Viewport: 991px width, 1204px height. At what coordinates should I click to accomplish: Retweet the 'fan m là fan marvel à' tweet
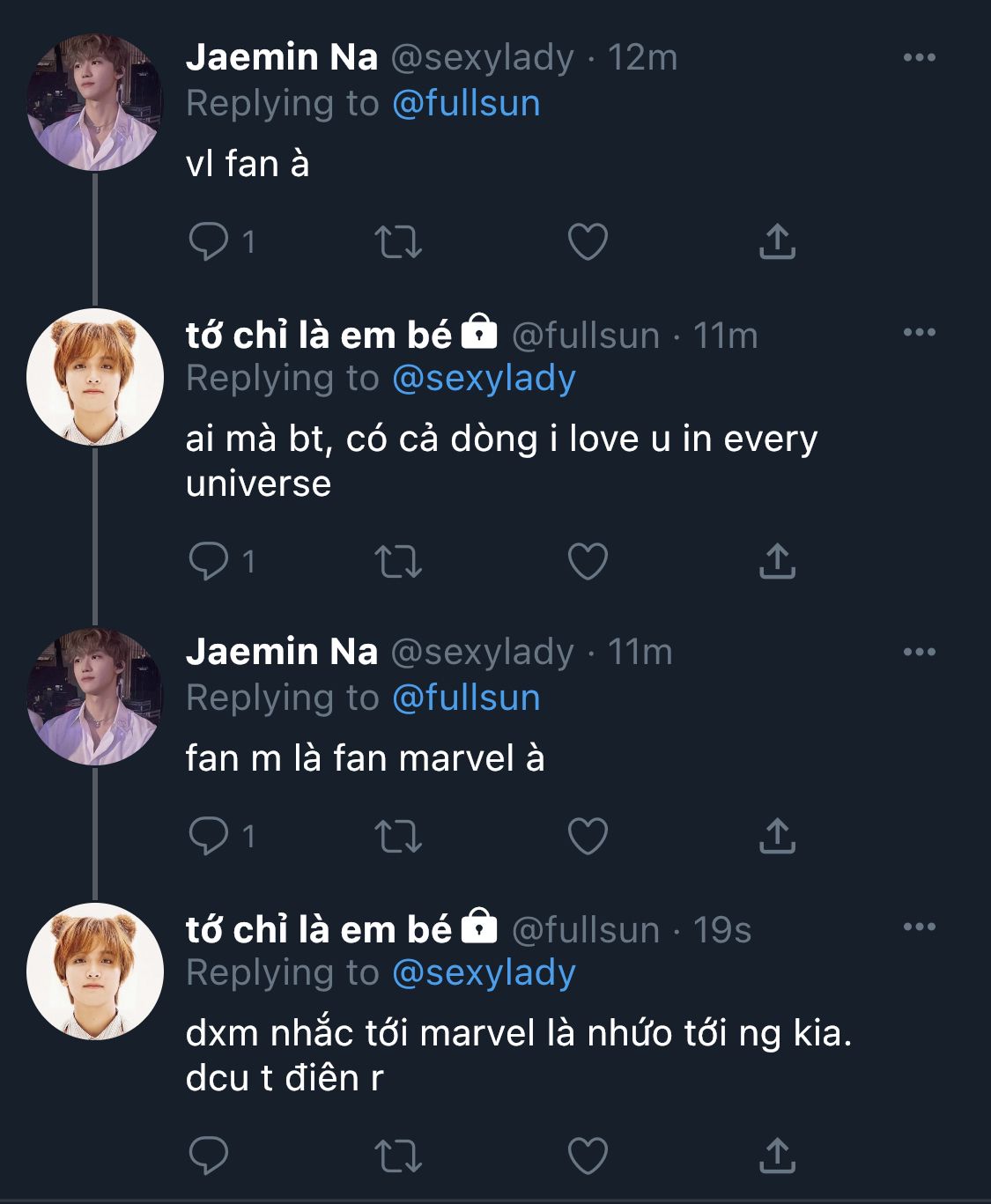[398, 836]
